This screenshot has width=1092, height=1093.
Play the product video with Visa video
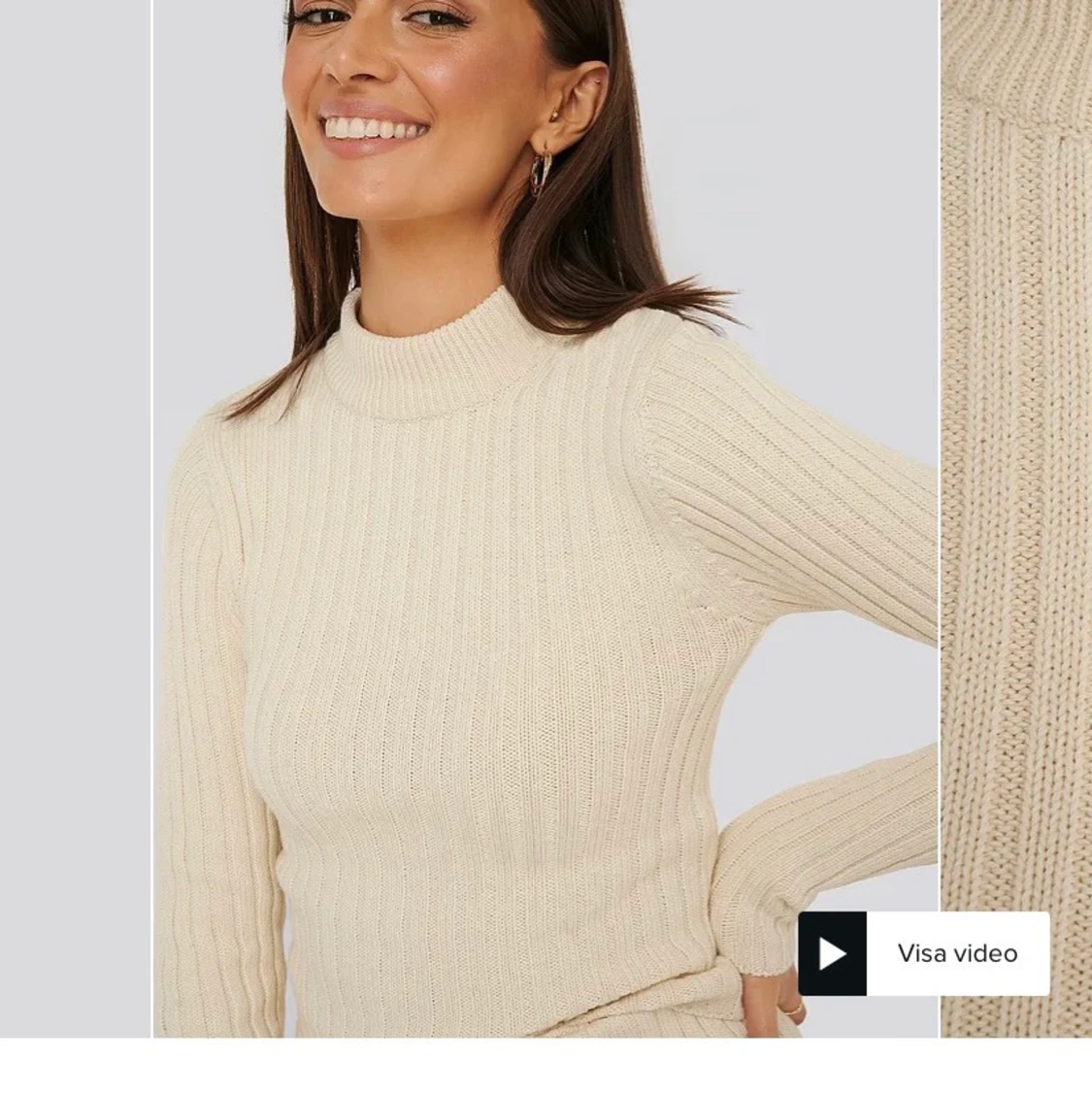pyautogui.click(x=923, y=953)
